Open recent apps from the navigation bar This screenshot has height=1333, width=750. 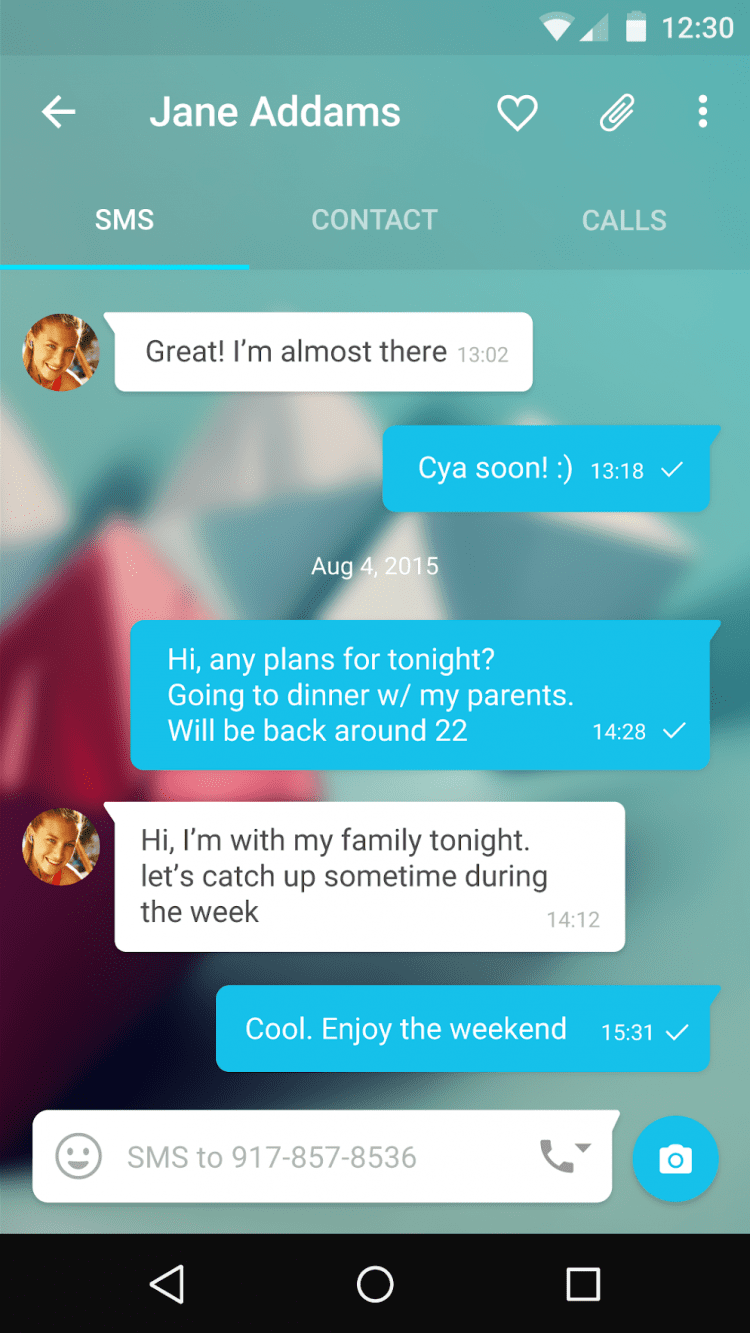[583, 1284]
